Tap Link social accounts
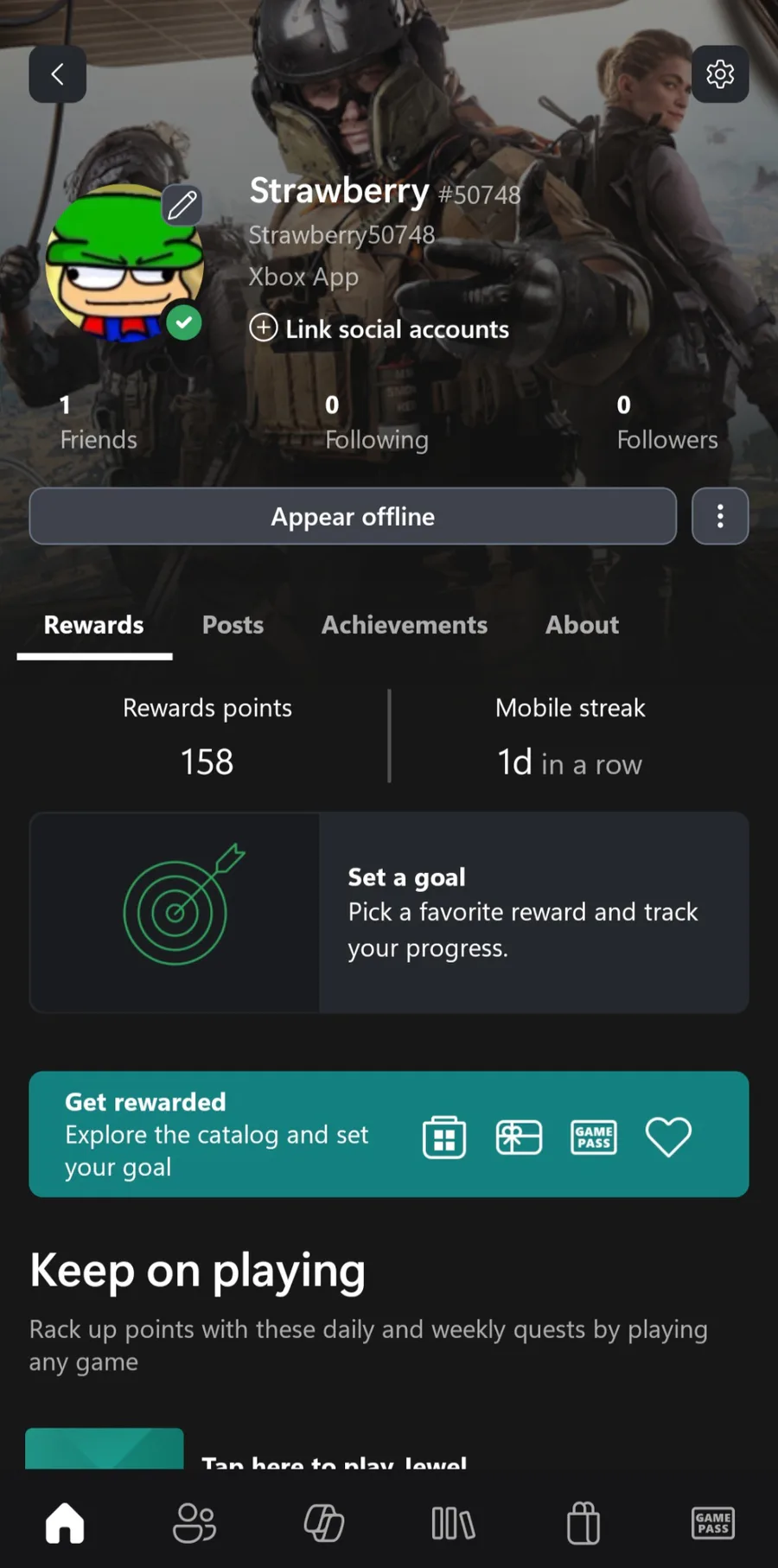The width and height of the screenshot is (778, 1568). (379, 329)
